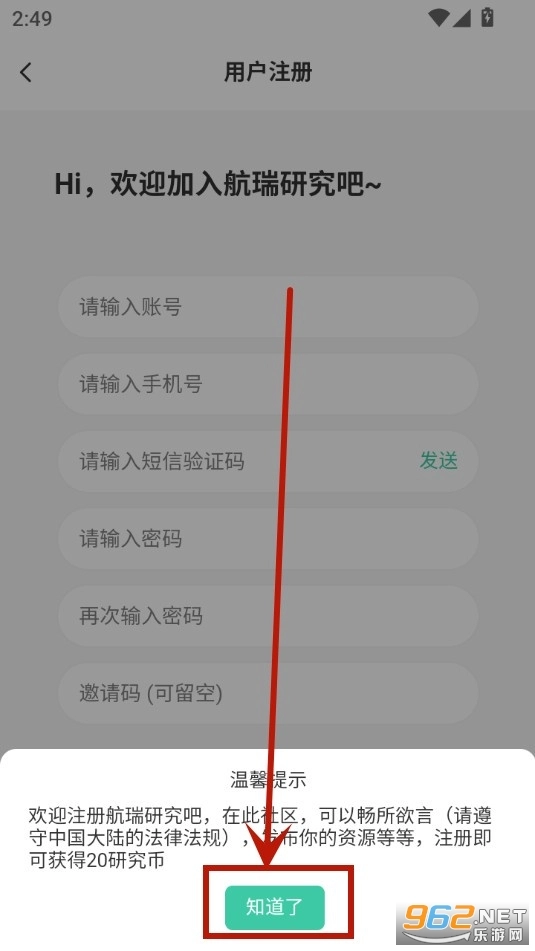Focus the 请输入短信验证码 SMS code field
Screen dimensions: 535x951
pyautogui.click(x=268, y=461)
